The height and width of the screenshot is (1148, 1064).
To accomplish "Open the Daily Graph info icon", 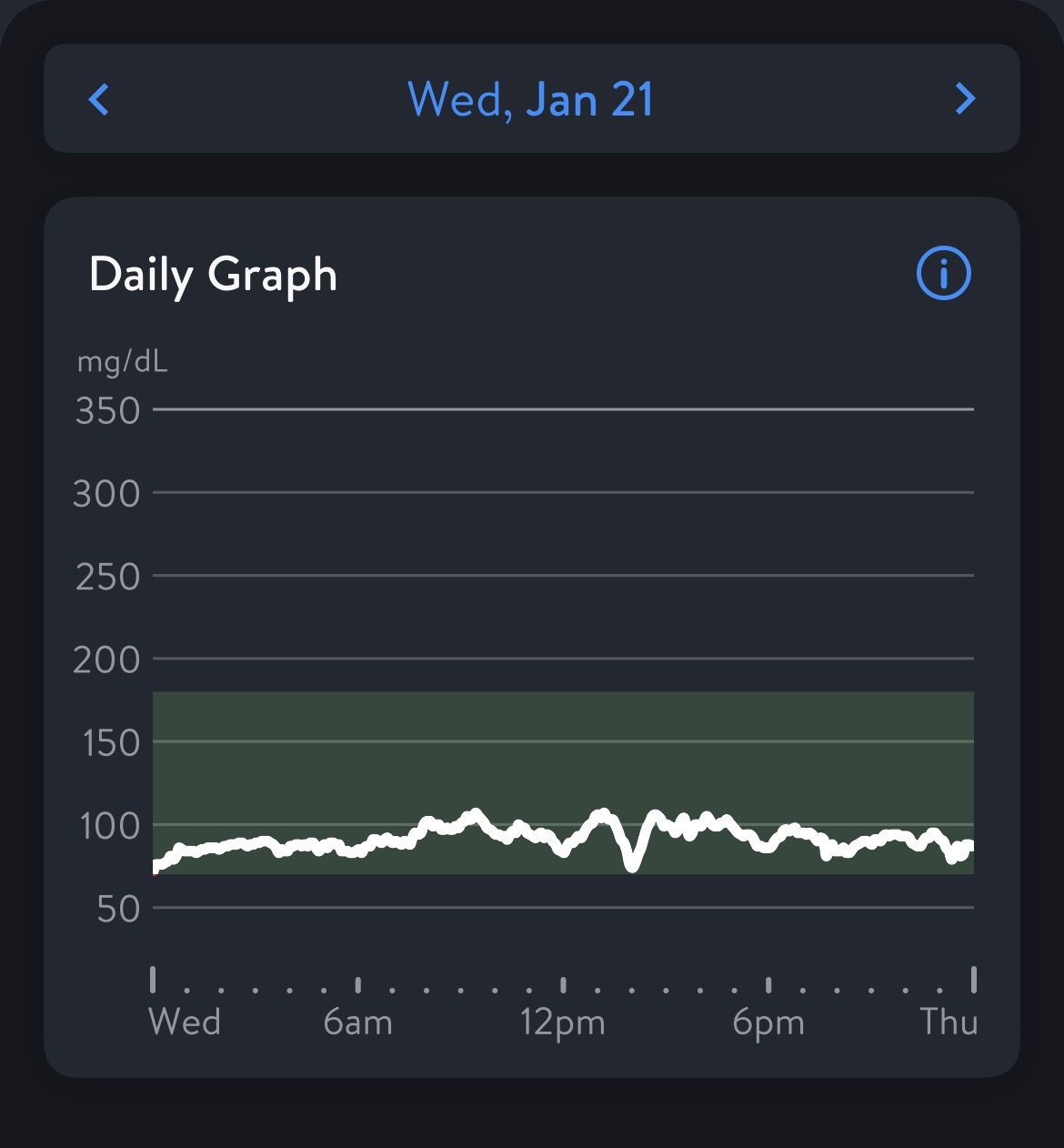I will coord(943,273).
